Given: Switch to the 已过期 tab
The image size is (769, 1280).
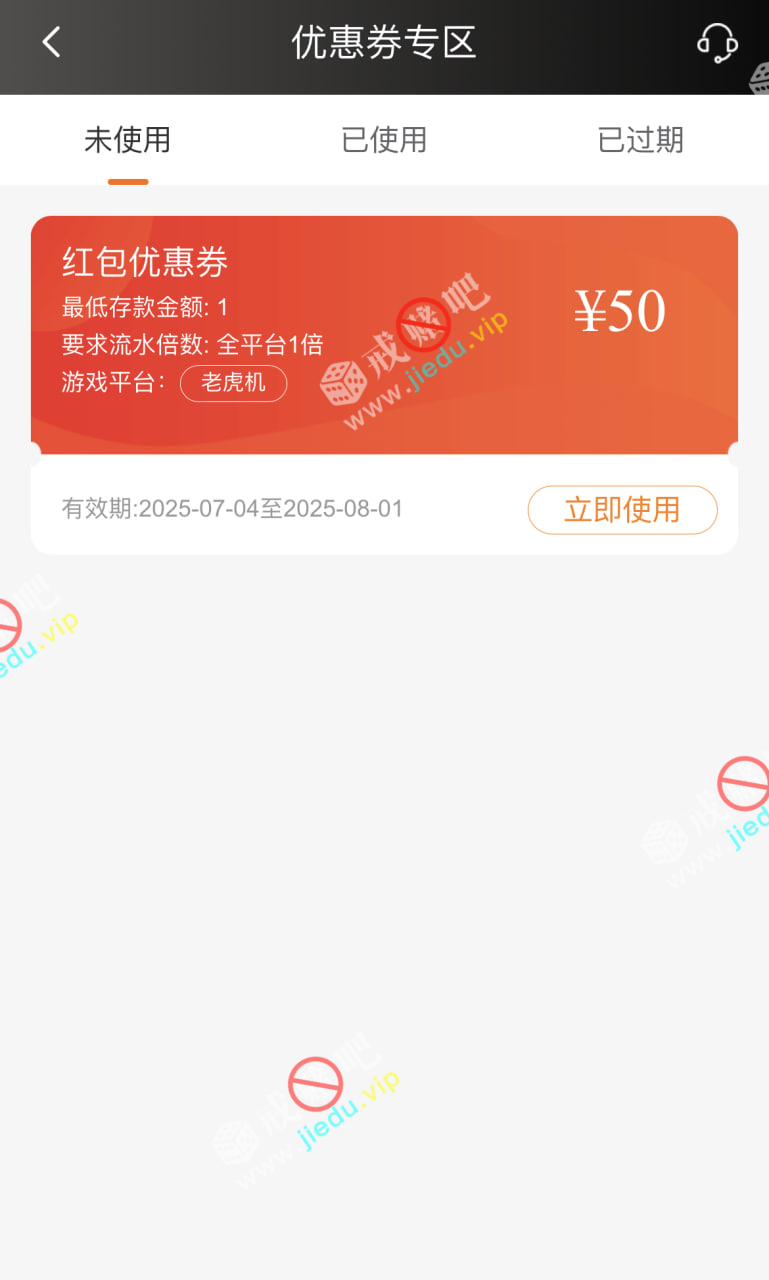Looking at the screenshot, I should pos(640,140).
